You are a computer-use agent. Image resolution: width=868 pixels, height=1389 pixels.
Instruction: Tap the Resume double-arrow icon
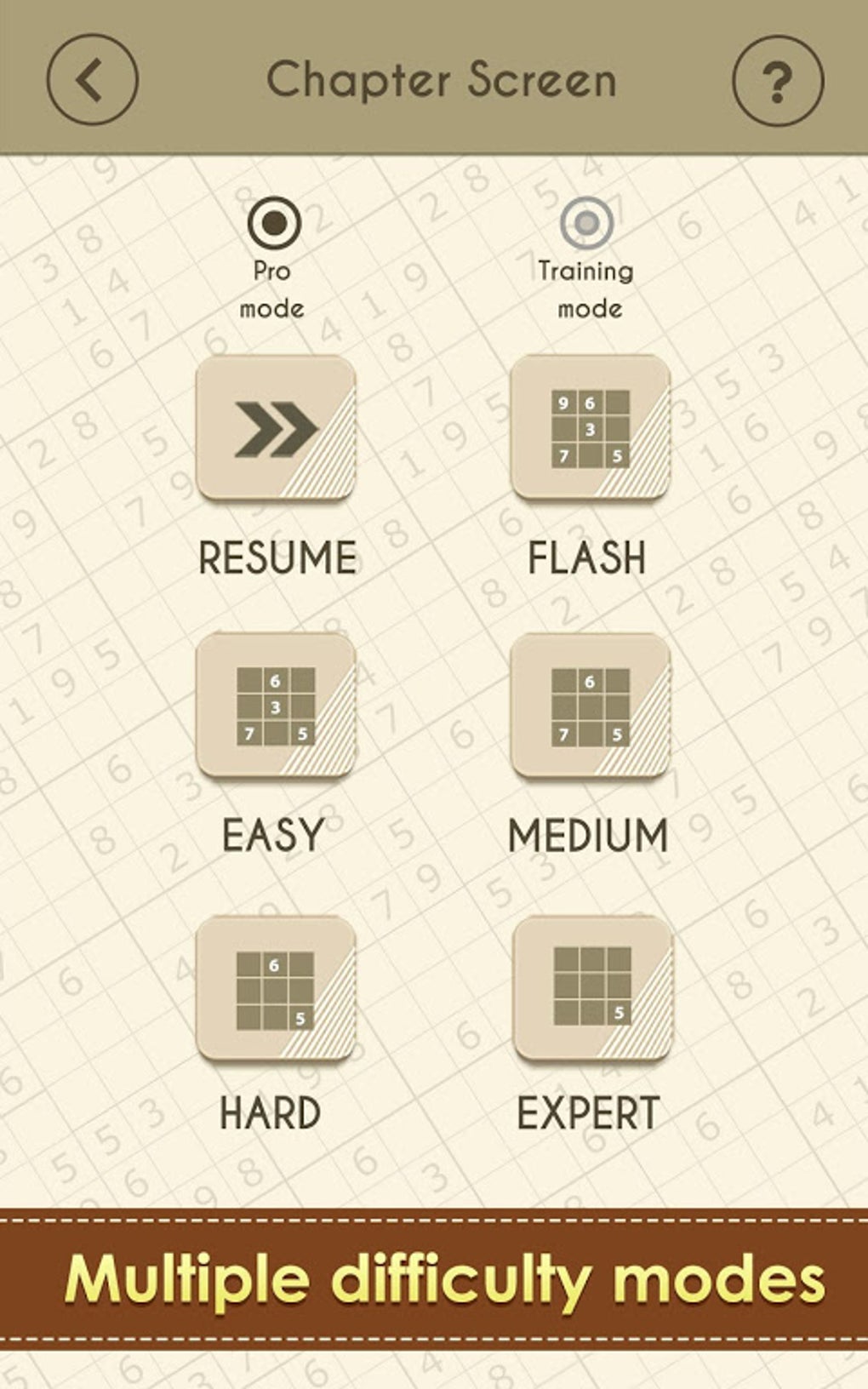(x=277, y=430)
